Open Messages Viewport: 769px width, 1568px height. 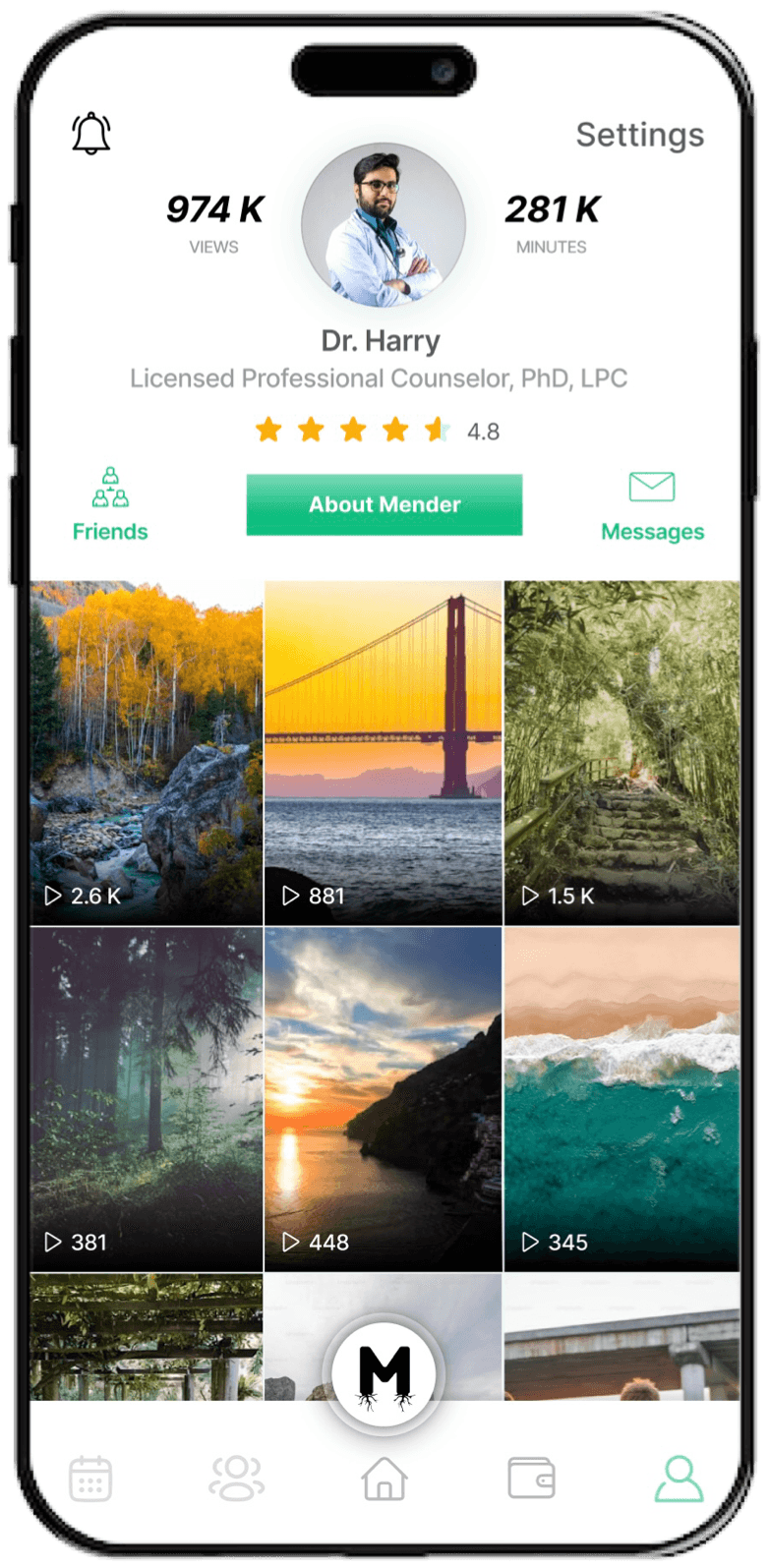pyautogui.click(x=652, y=506)
